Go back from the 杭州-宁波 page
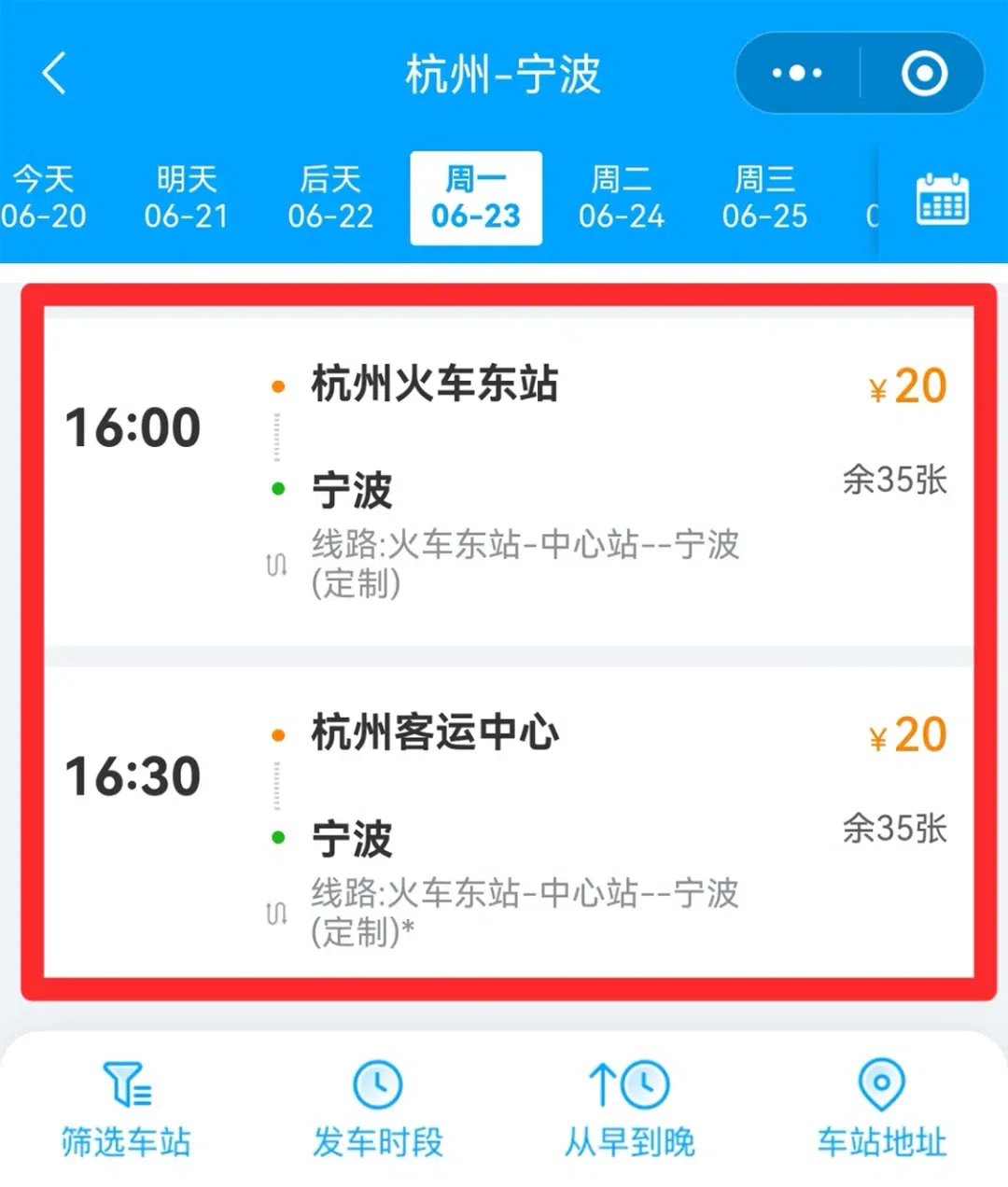 tap(55, 74)
